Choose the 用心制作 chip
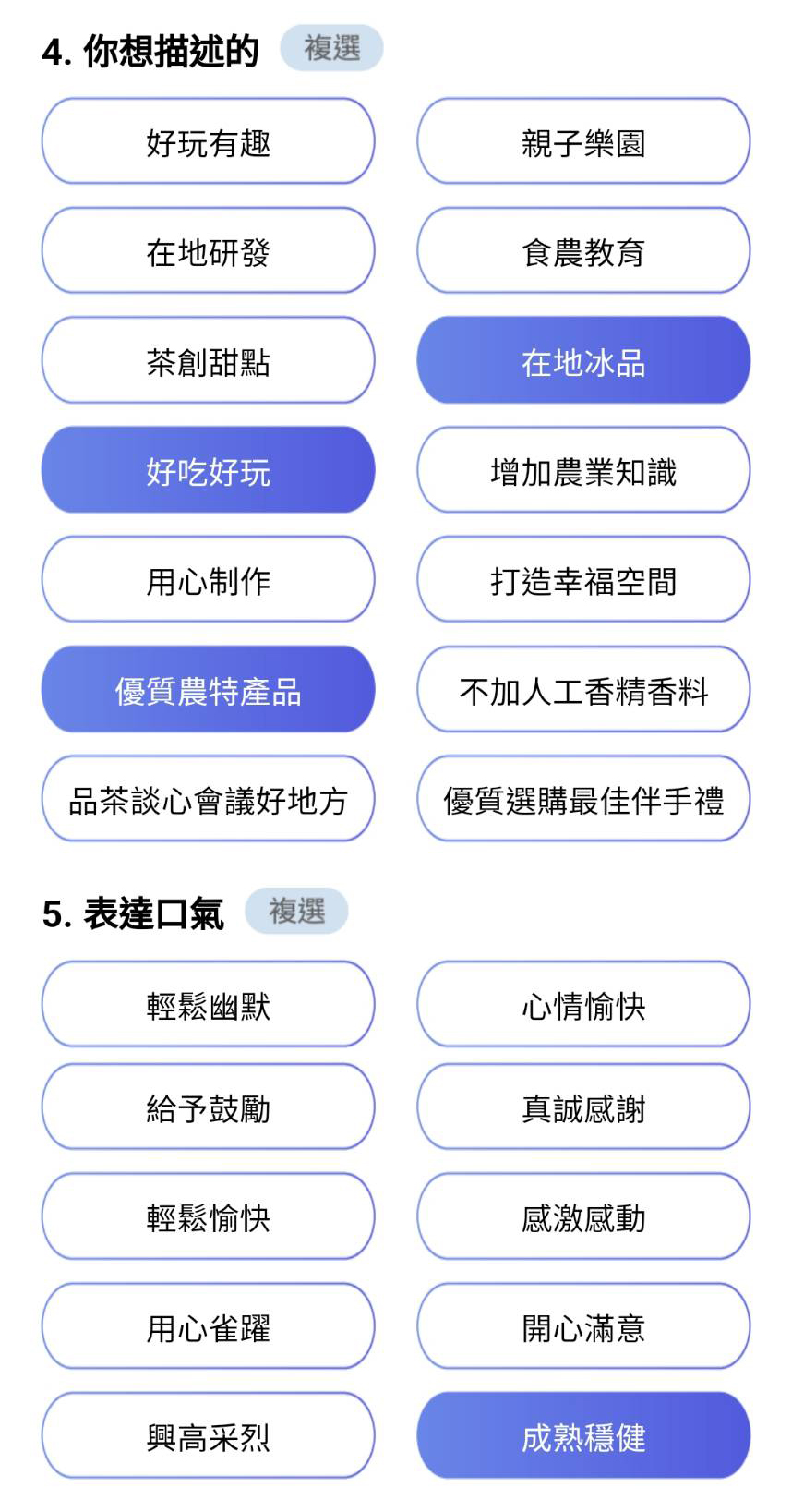792x1512 pixels. click(x=208, y=580)
